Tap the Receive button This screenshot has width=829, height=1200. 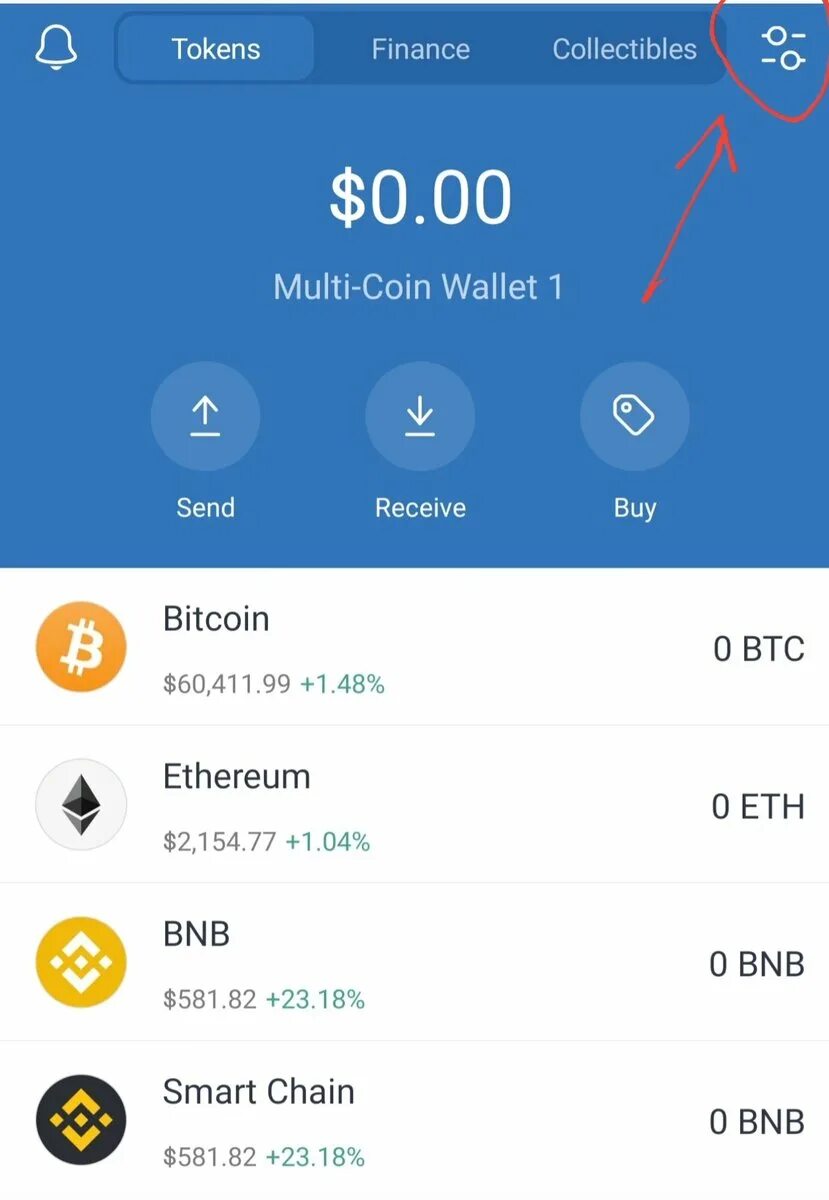[420, 416]
